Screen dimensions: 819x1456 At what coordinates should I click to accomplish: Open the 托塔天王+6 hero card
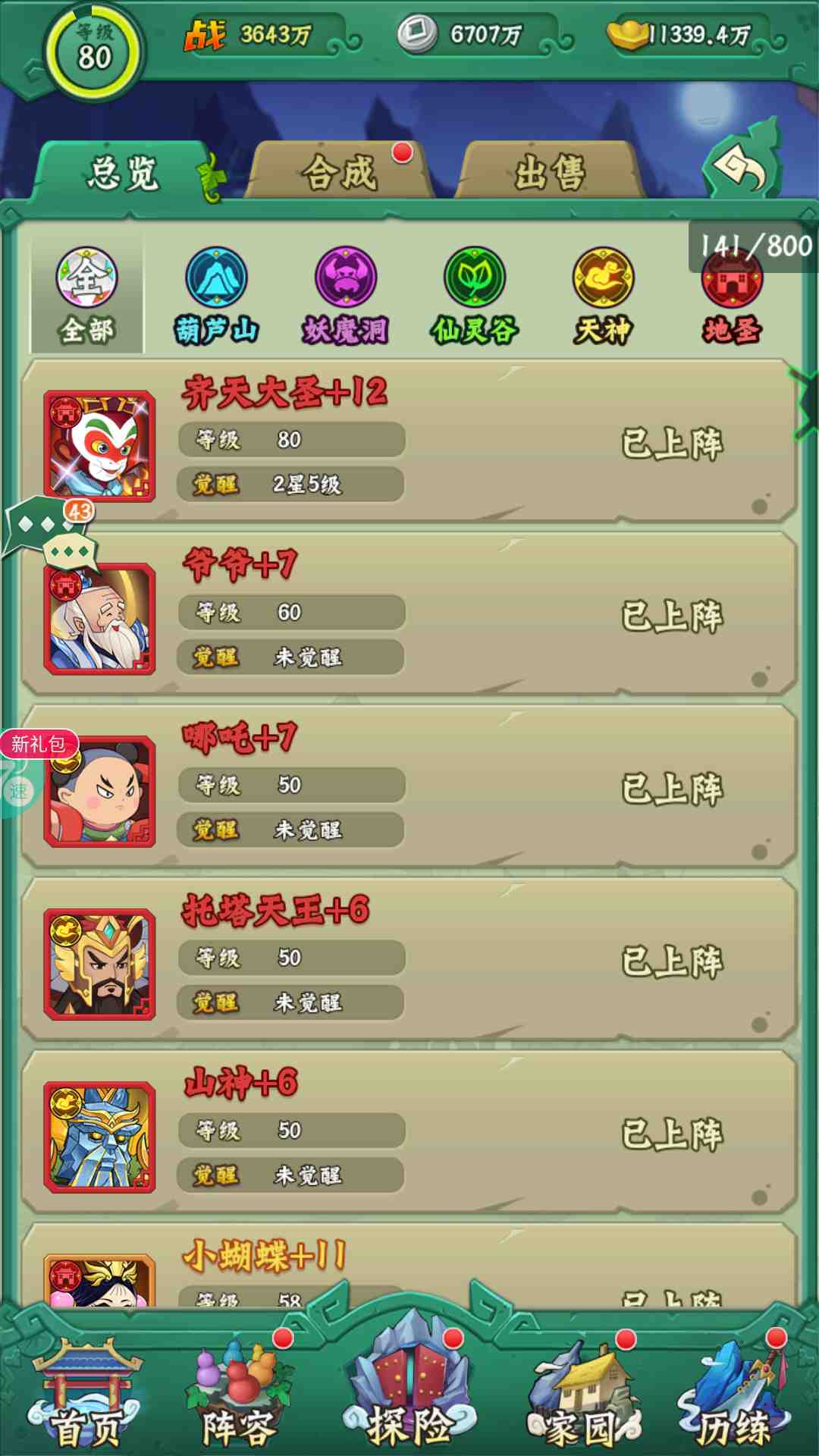click(409, 960)
